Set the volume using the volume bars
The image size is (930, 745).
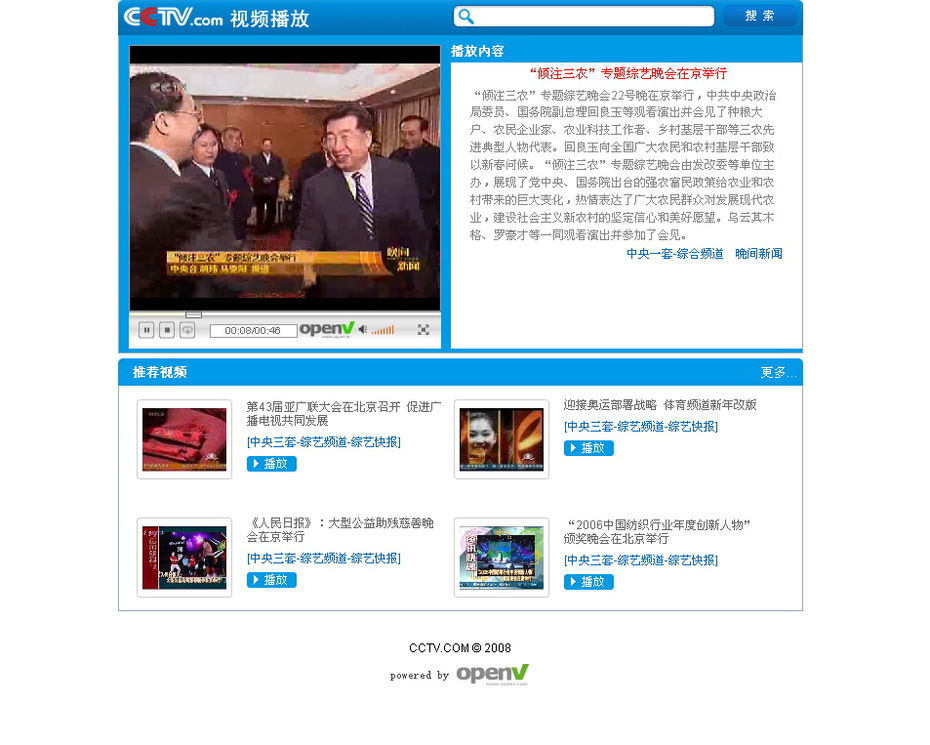(383, 330)
